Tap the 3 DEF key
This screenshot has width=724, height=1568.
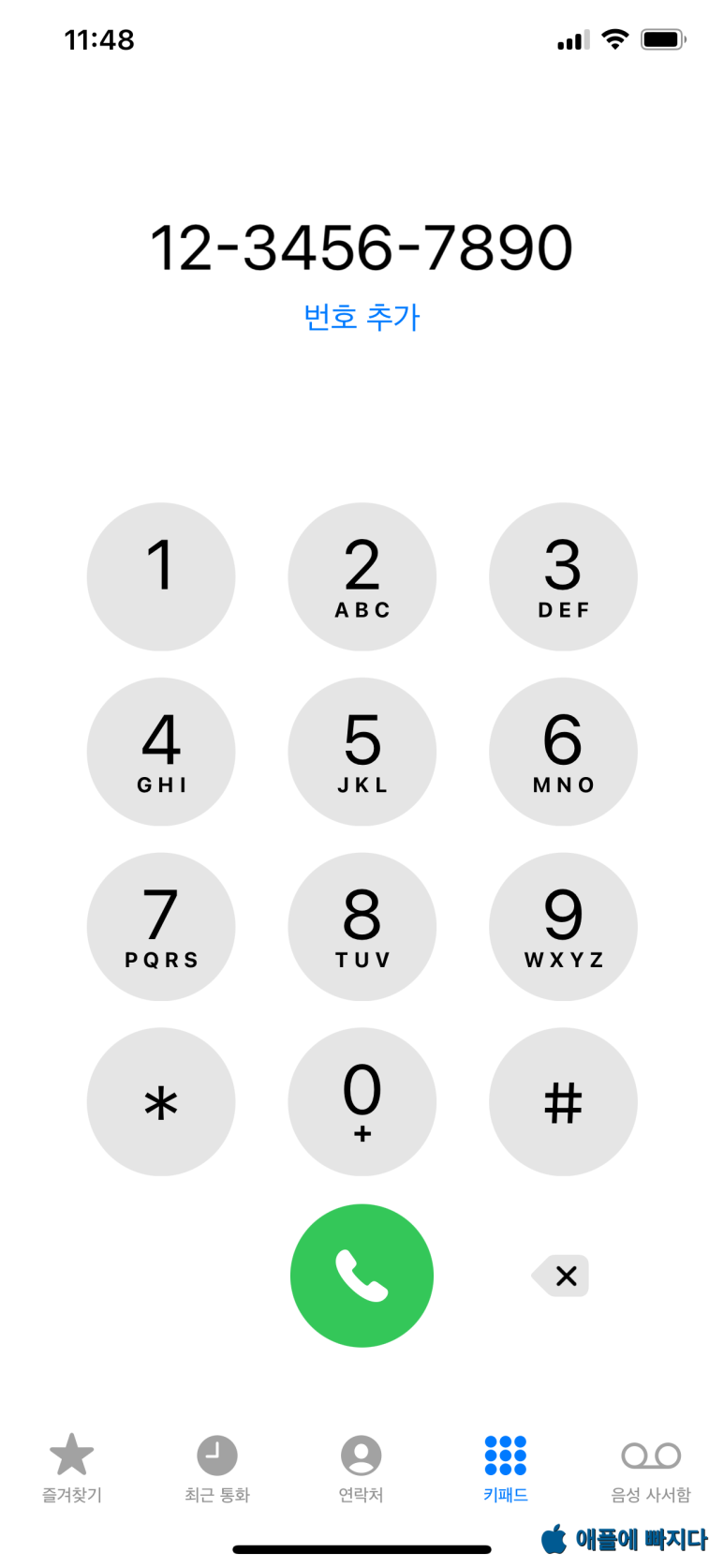click(x=563, y=576)
